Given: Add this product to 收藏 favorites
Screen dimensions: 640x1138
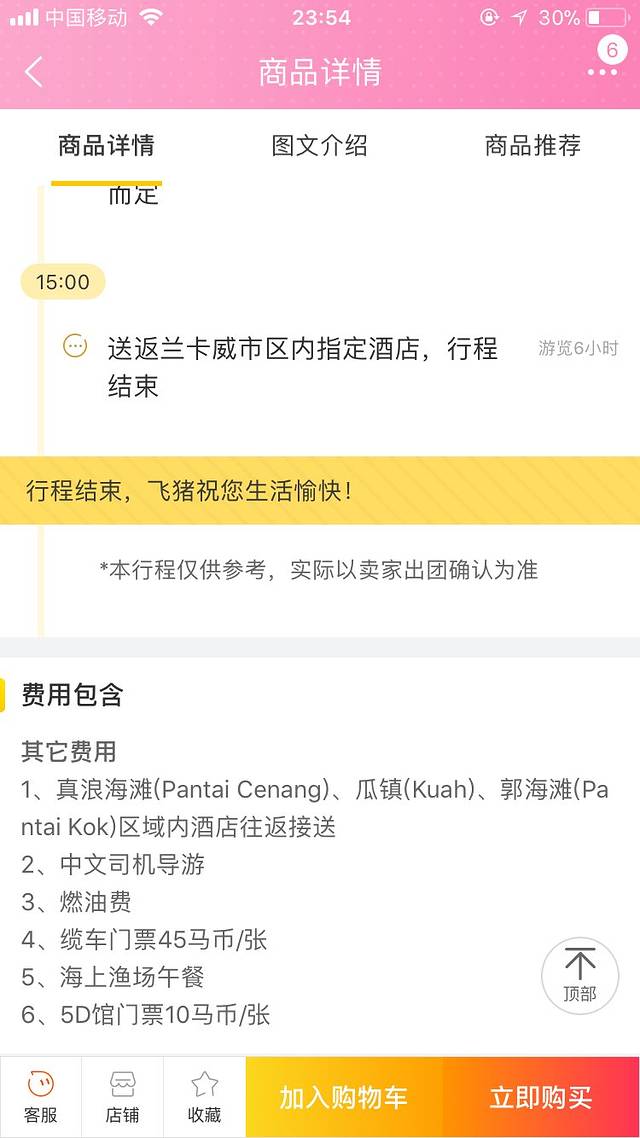Looking at the screenshot, I should 204,1097.
